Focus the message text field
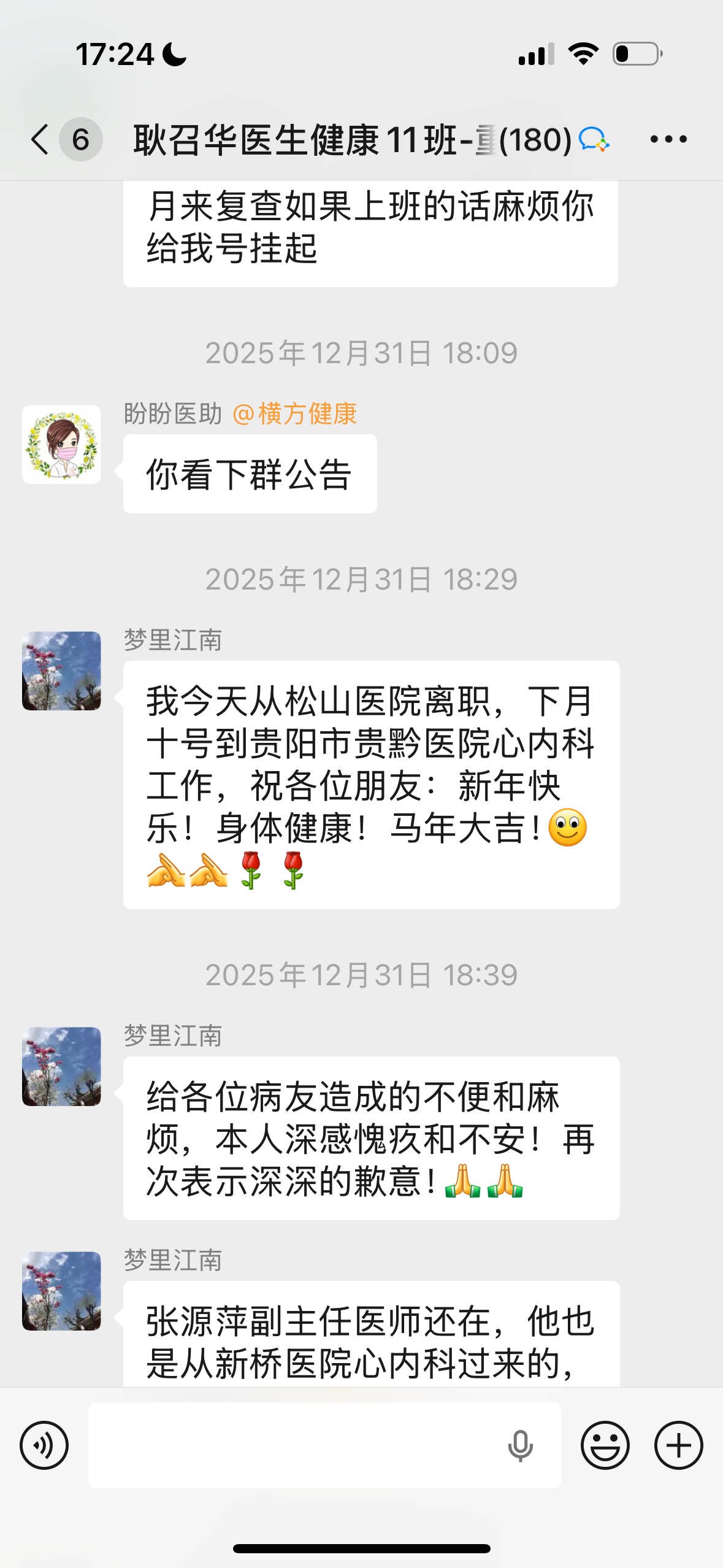723x1568 pixels. pyautogui.click(x=294, y=1445)
